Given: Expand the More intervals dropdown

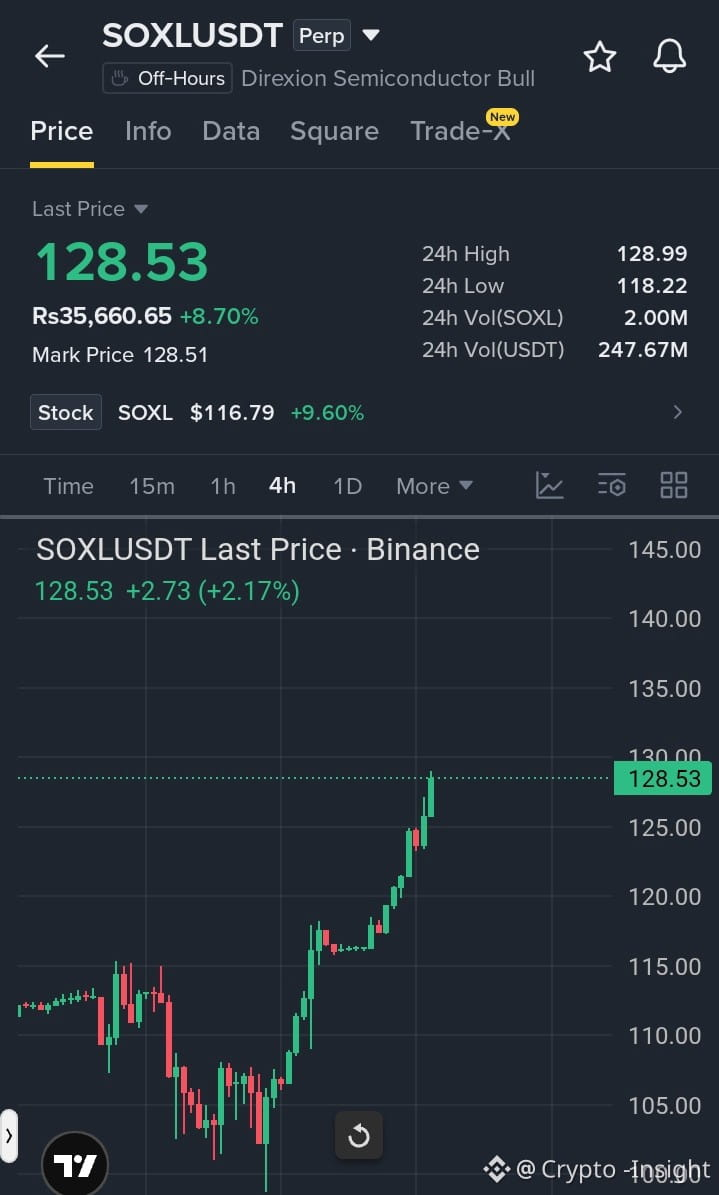Looking at the screenshot, I should point(435,486).
